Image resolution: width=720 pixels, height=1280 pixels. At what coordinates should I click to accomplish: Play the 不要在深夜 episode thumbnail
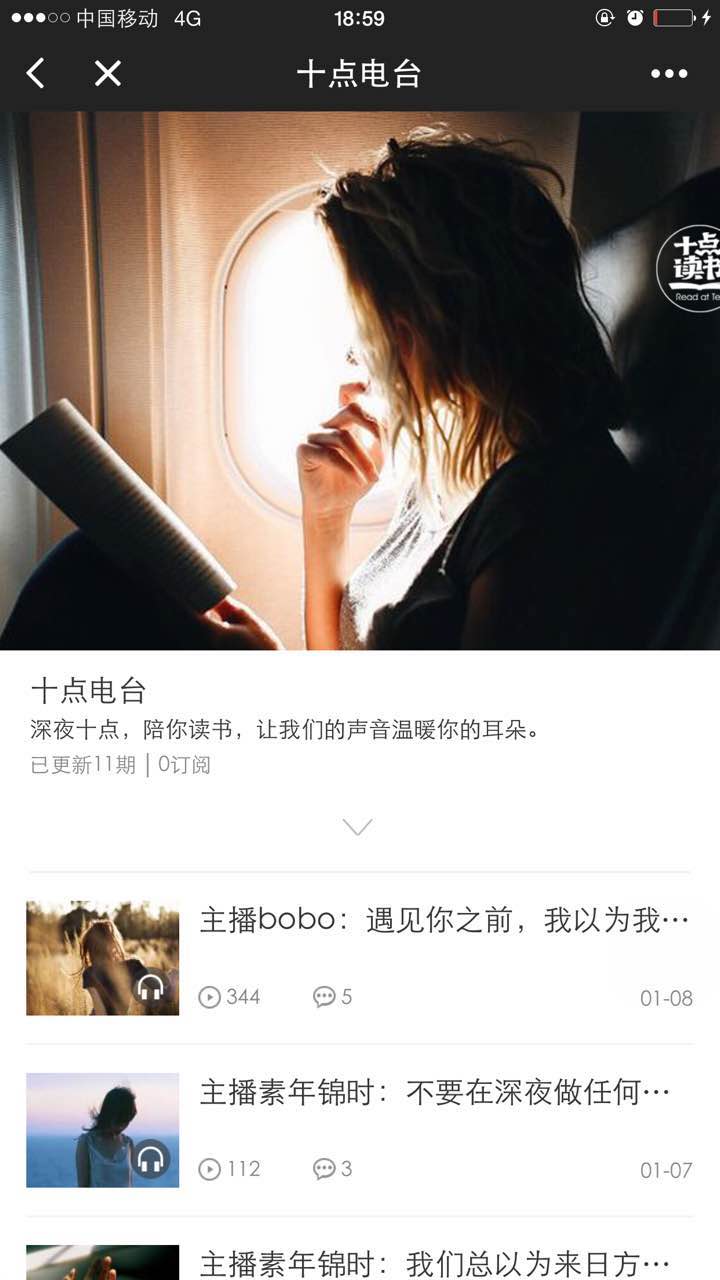point(102,1130)
